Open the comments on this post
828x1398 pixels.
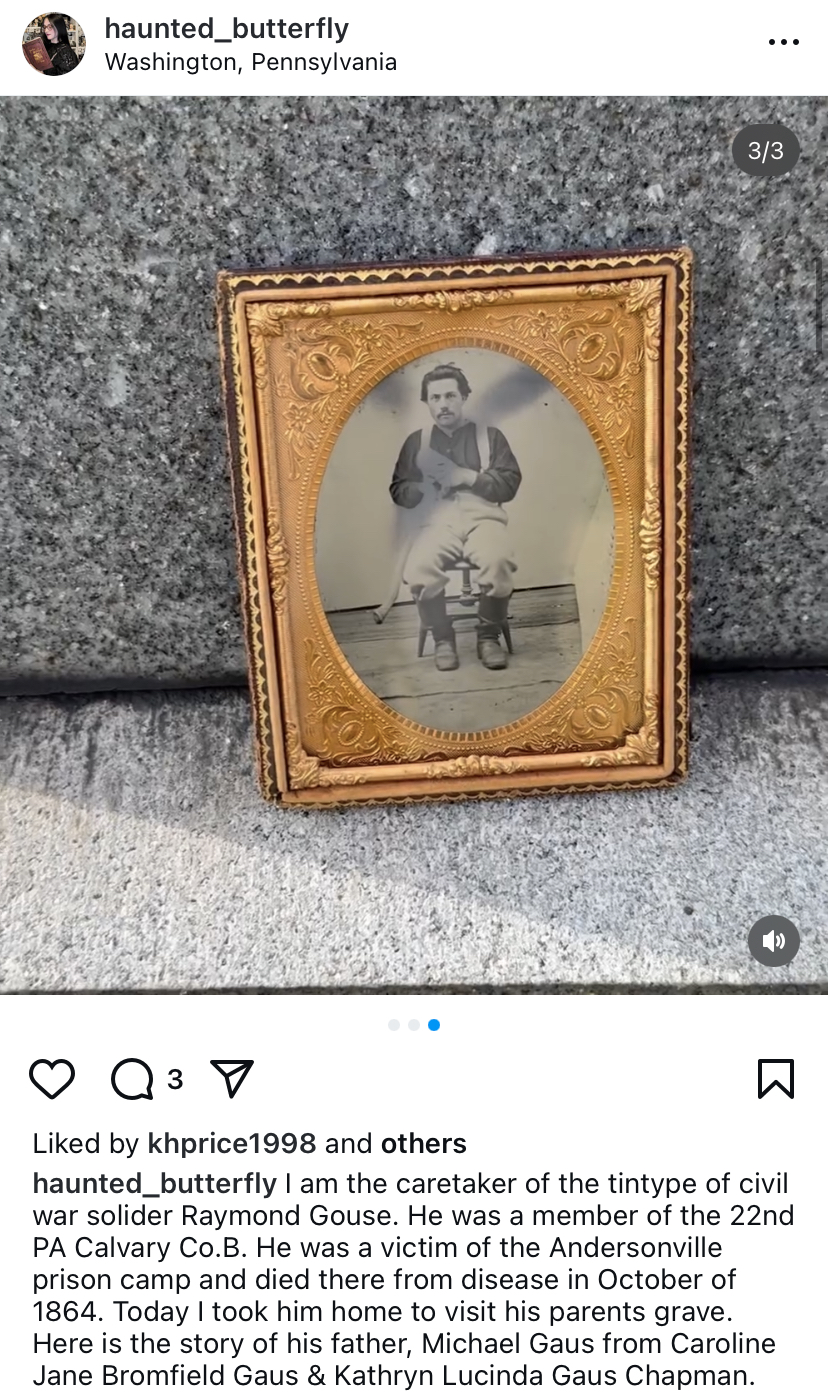132,1079
